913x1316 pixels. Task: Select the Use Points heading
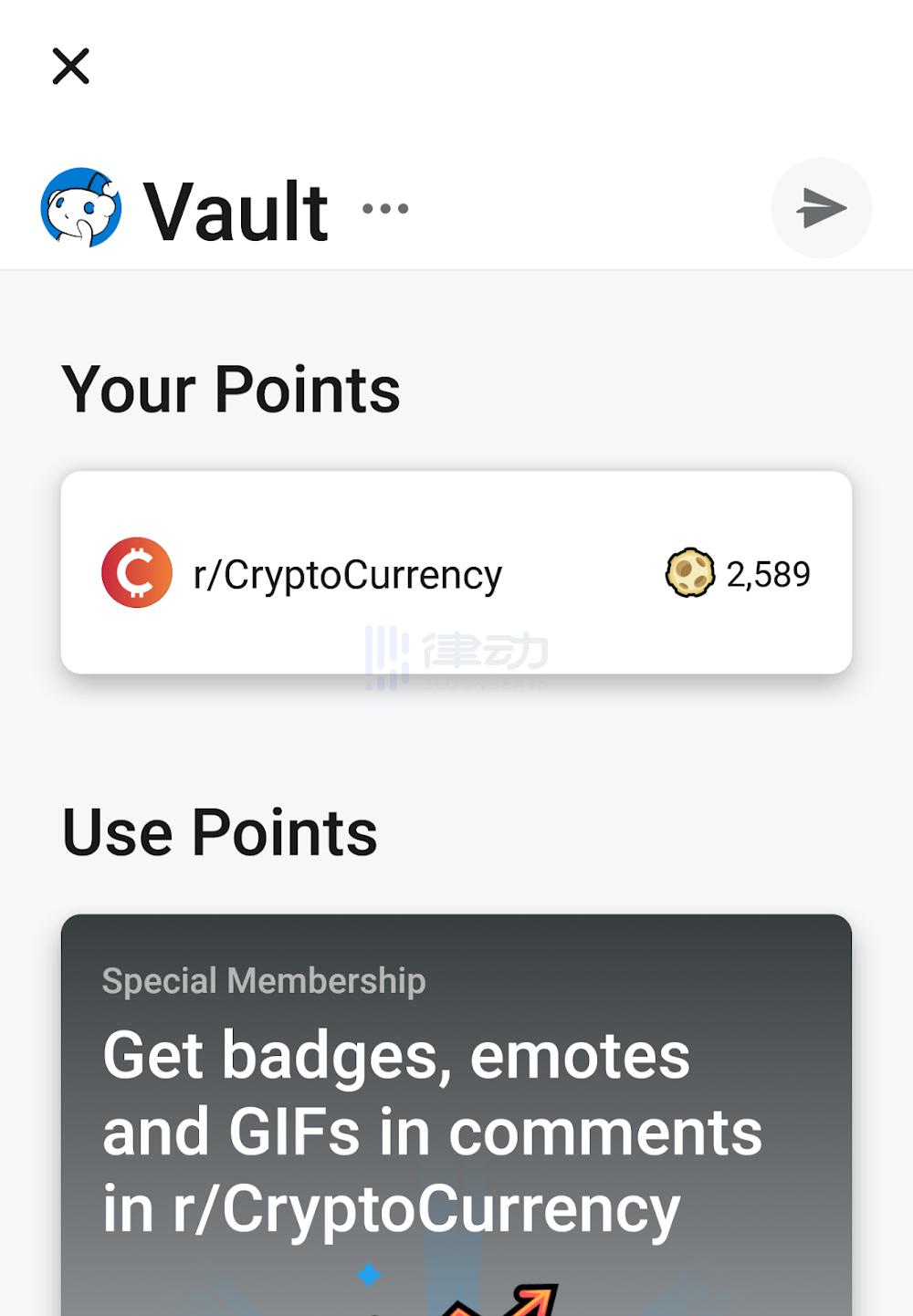click(219, 830)
